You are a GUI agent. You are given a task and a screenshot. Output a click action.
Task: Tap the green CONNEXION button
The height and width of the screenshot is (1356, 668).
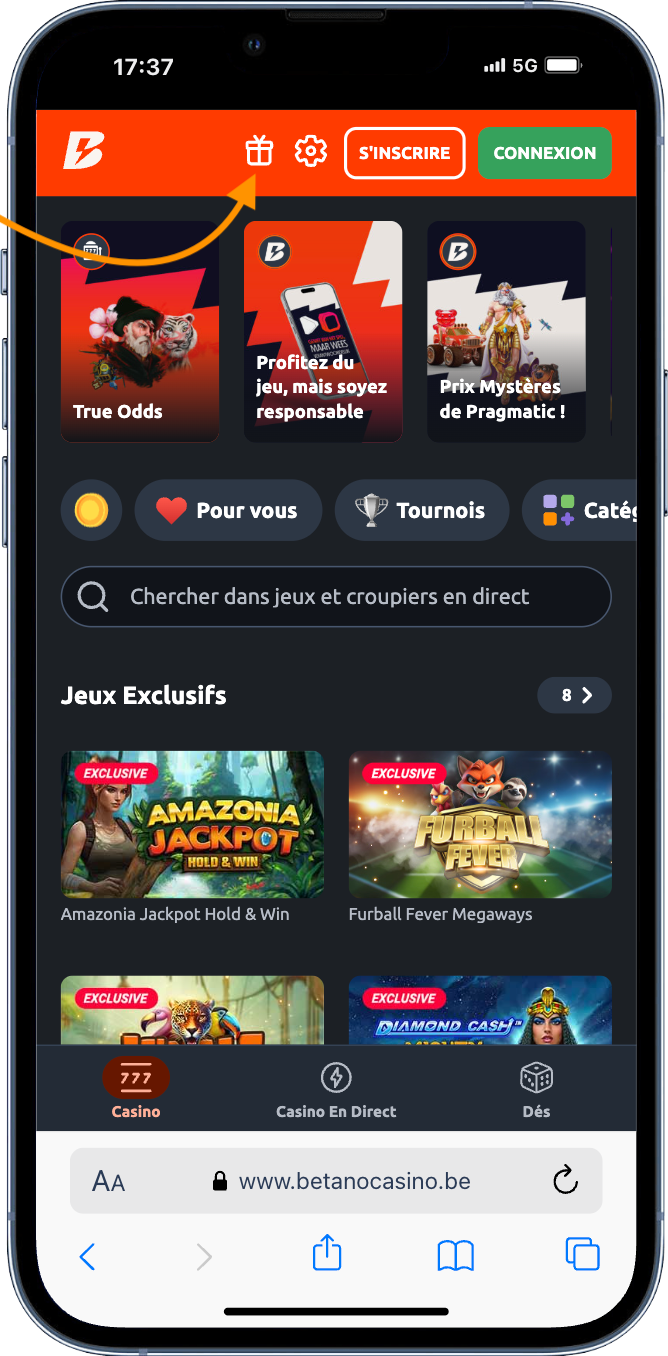544,153
